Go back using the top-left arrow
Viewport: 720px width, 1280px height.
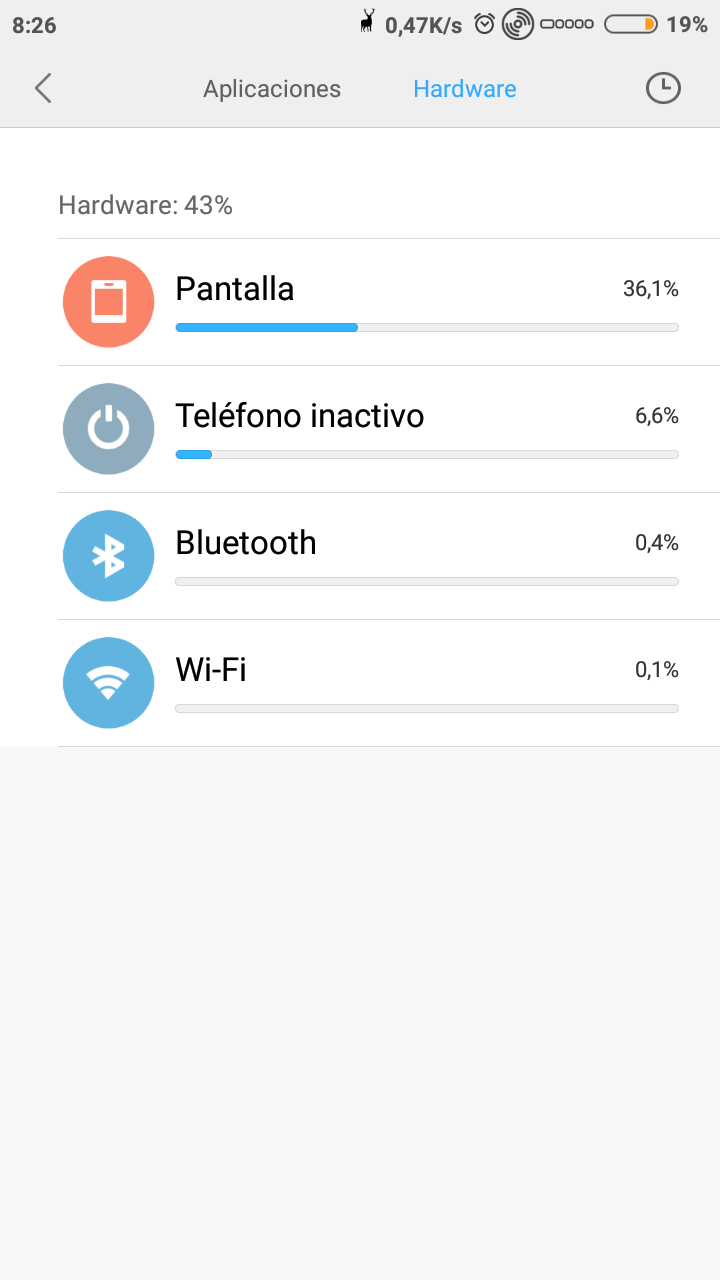pos(43,89)
